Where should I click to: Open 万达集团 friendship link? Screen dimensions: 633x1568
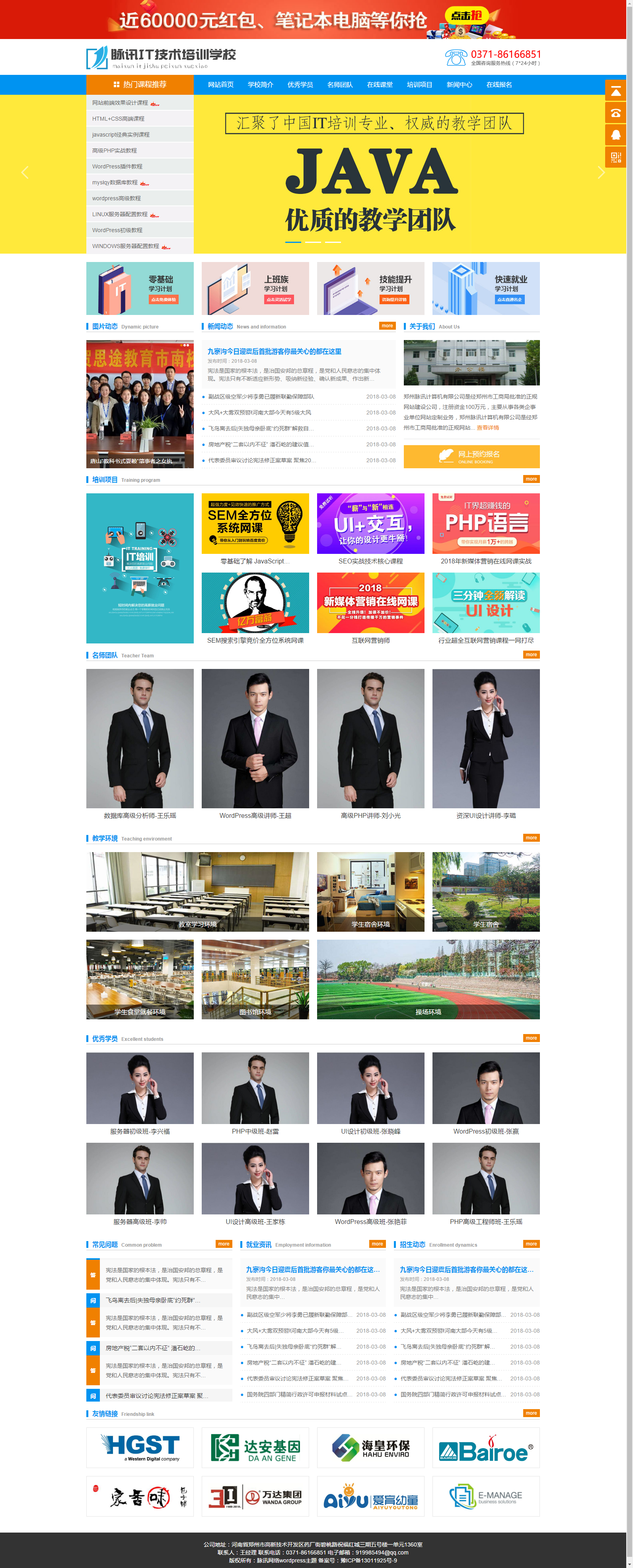coord(255,1496)
